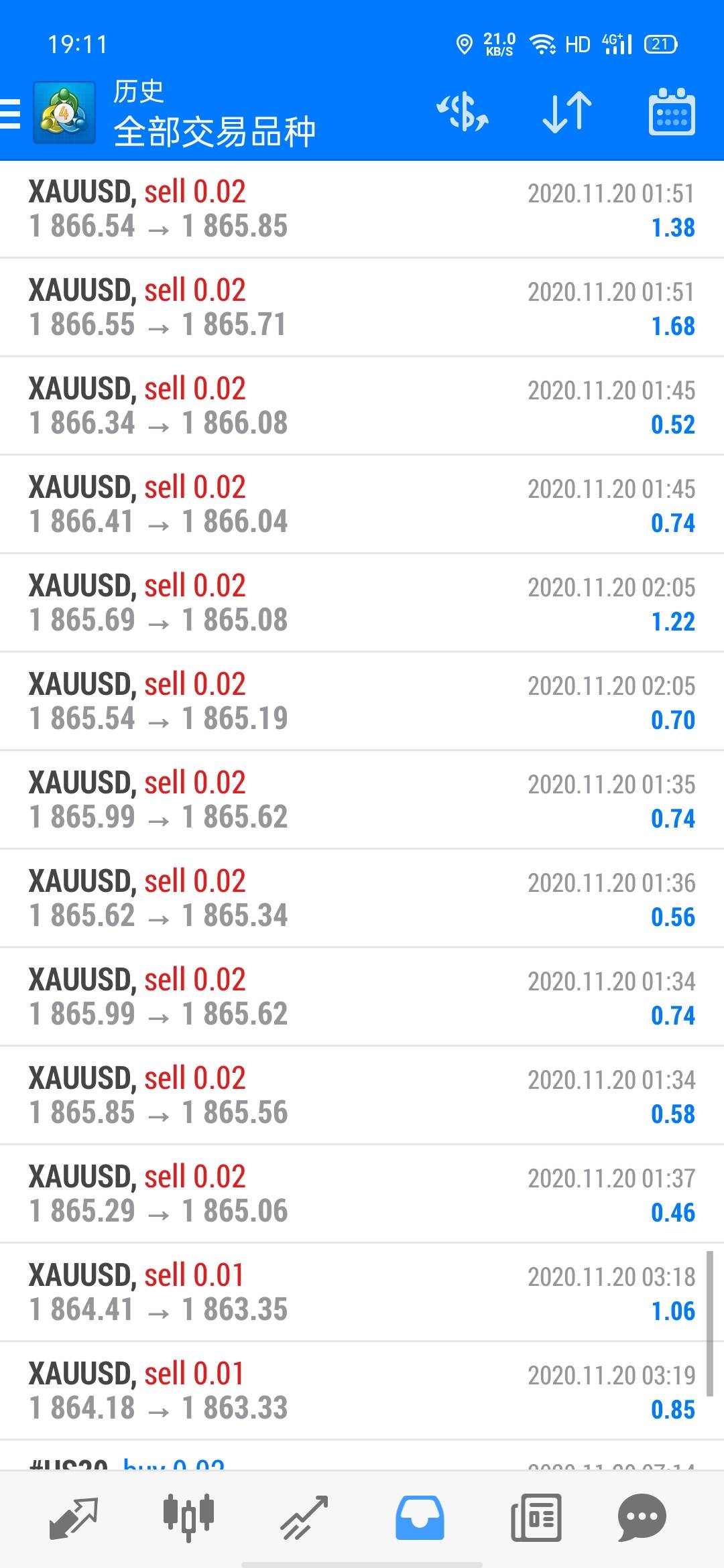Image resolution: width=724 pixels, height=1568 pixels.
Task: Open XAUUSD sell trade with profit 1.38
Action: coord(362,209)
